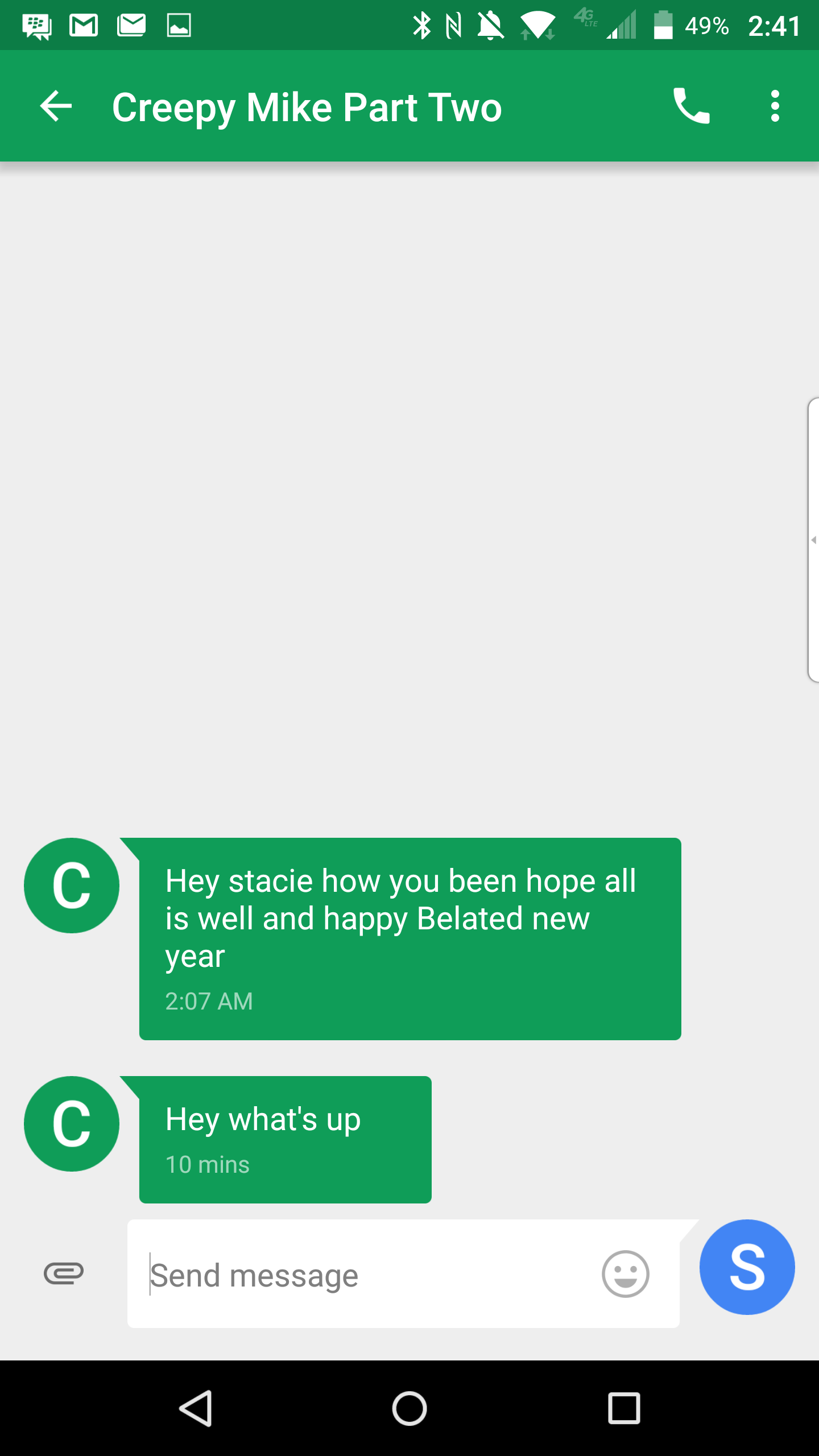The width and height of the screenshot is (819, 1456).
Task: Tap the system home button
Action: tap(409, 1409)
